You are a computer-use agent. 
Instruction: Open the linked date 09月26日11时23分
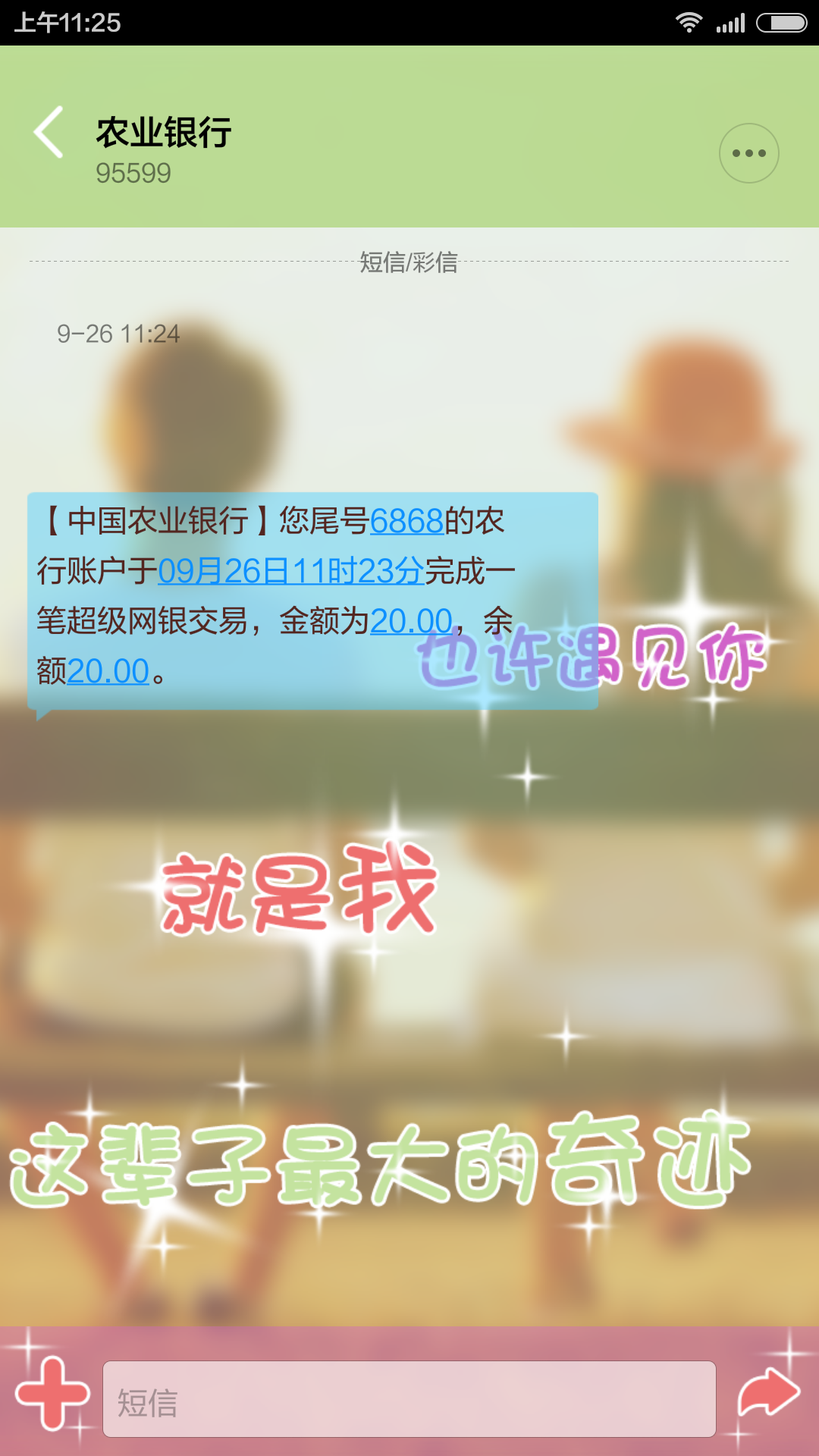click(290, 572)
